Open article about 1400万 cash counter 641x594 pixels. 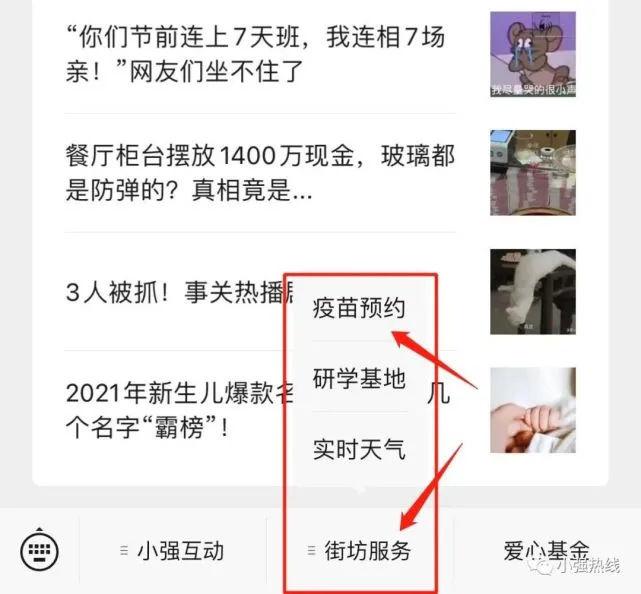pos(260,172)
